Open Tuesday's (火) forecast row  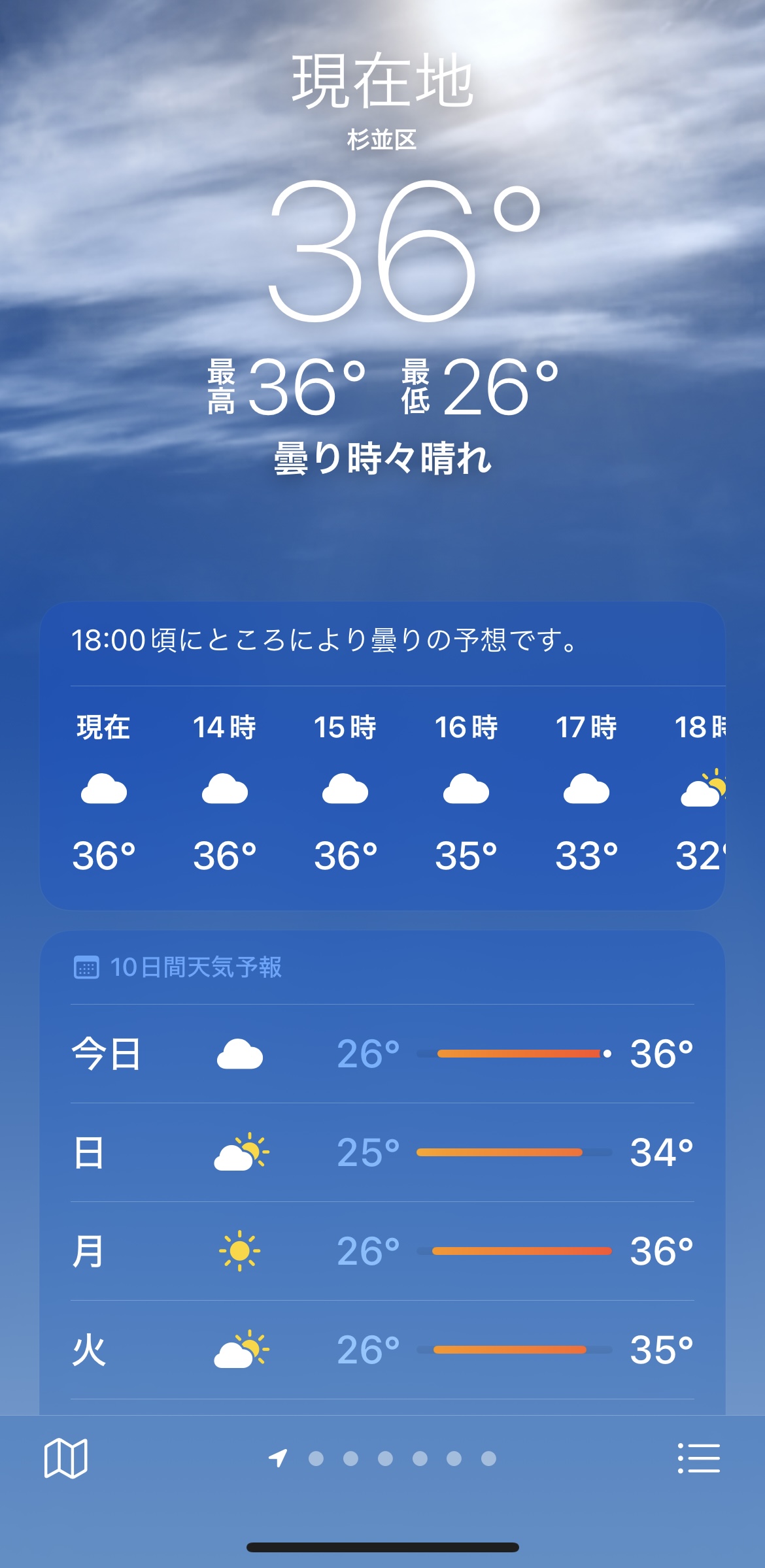pyautogui.click(x=382, y=1350)
